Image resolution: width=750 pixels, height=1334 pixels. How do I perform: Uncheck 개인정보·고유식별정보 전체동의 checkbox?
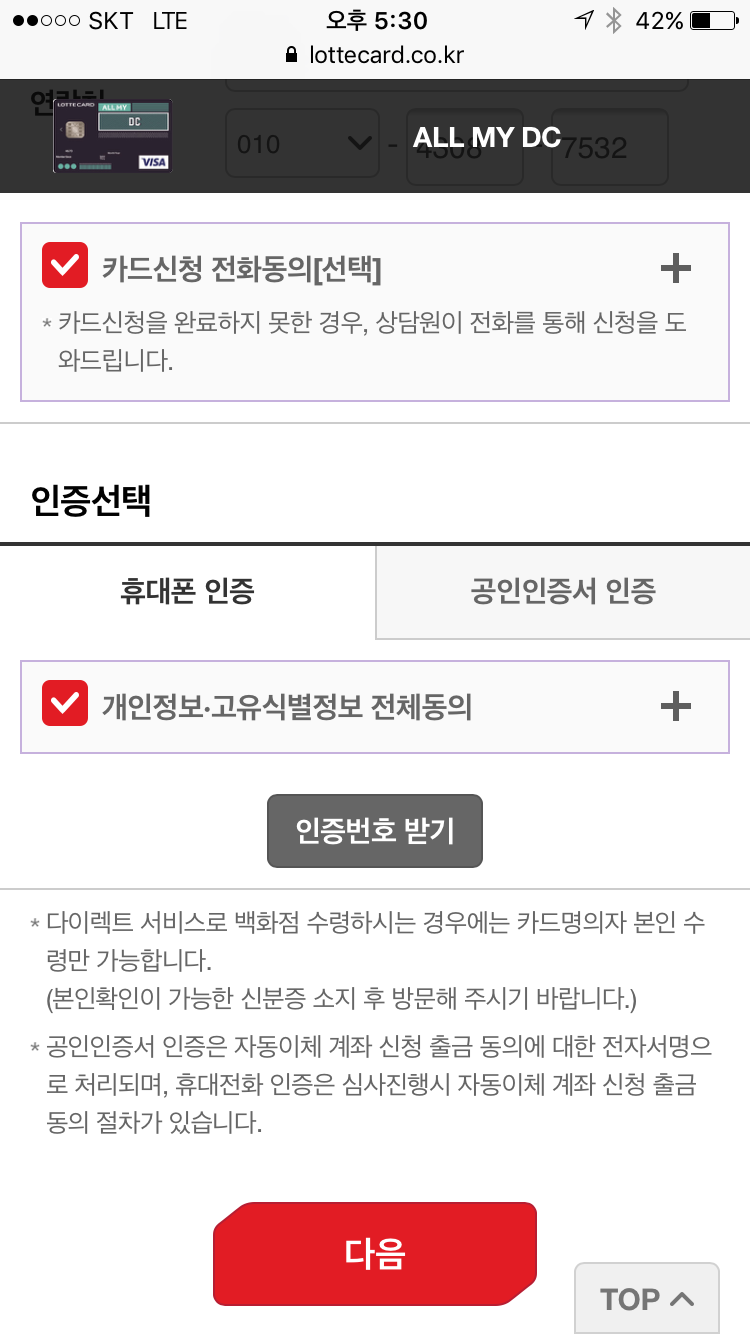pos(65,703)
